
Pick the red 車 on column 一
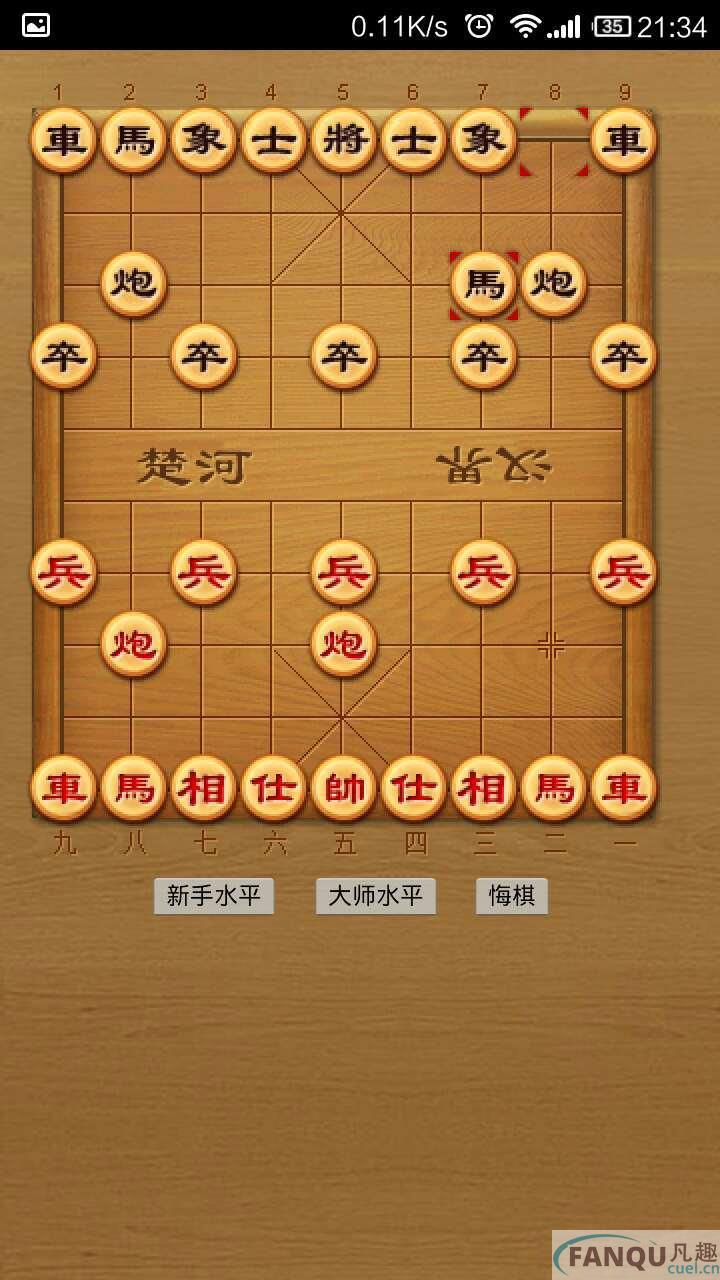click(x=623, y=788)
